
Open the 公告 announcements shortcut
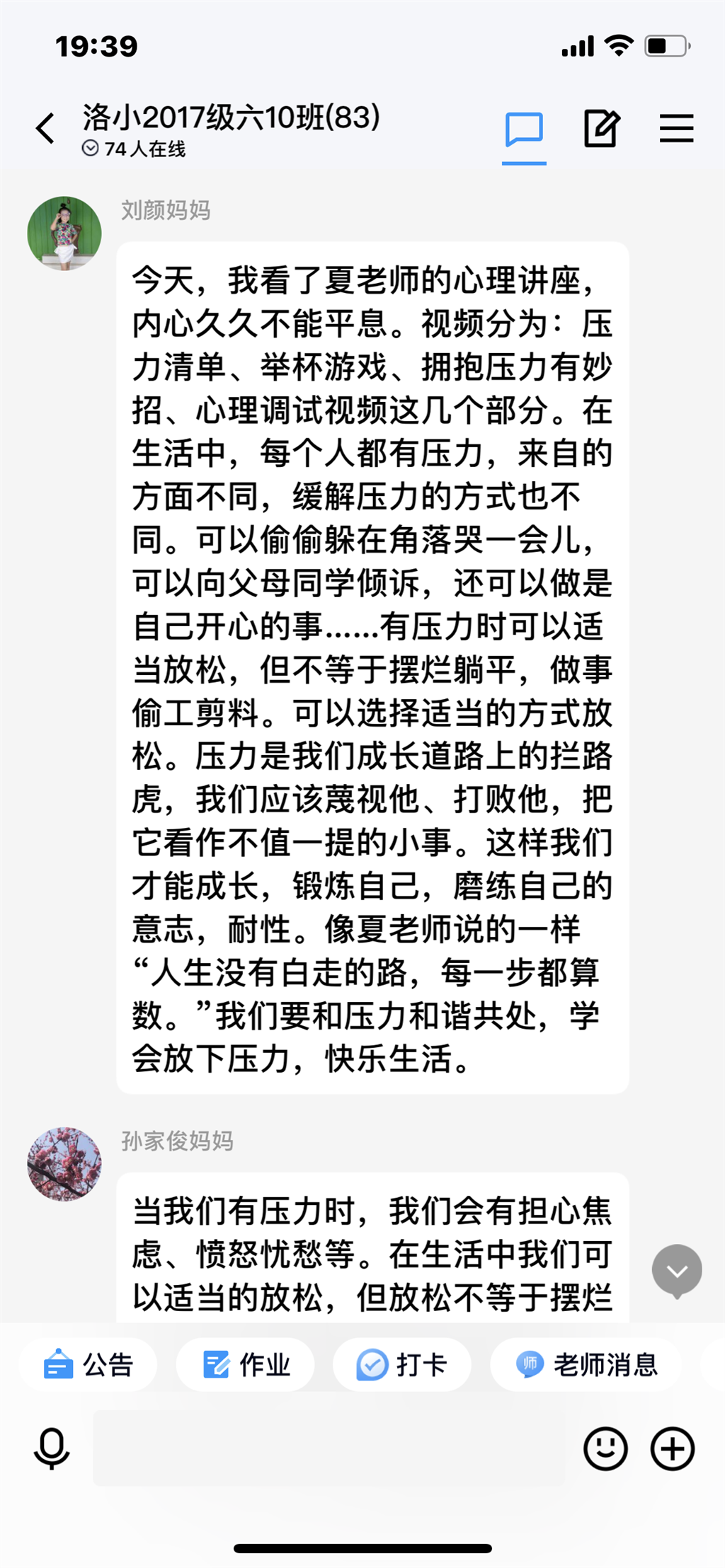tap(89, 1364)
